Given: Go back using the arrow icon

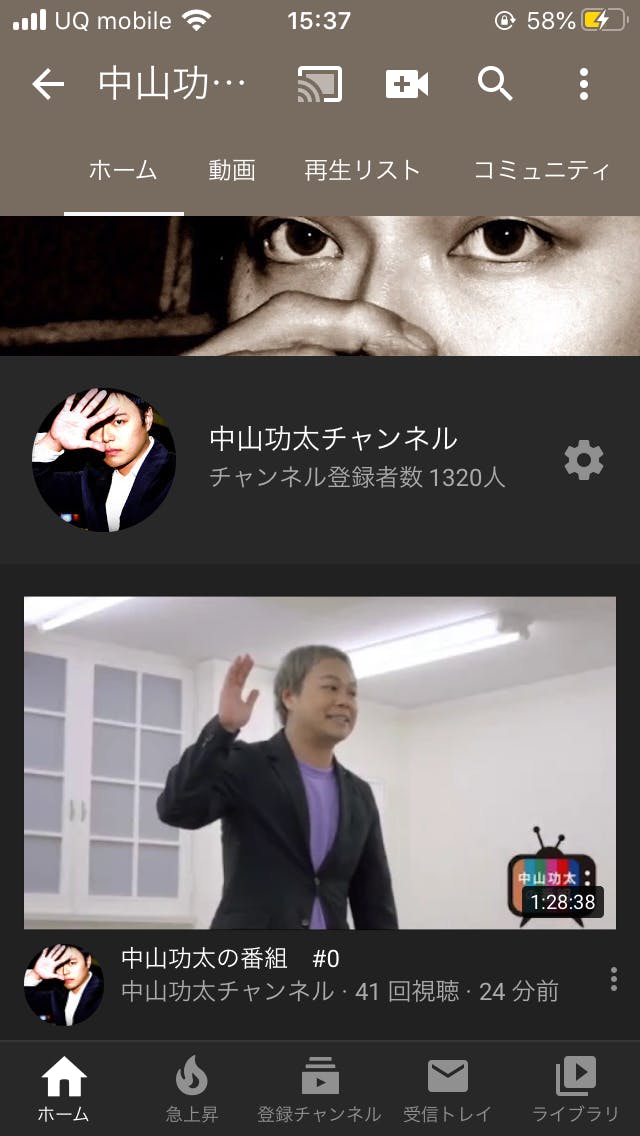Looking at the screenshot, I should point(48,85).
